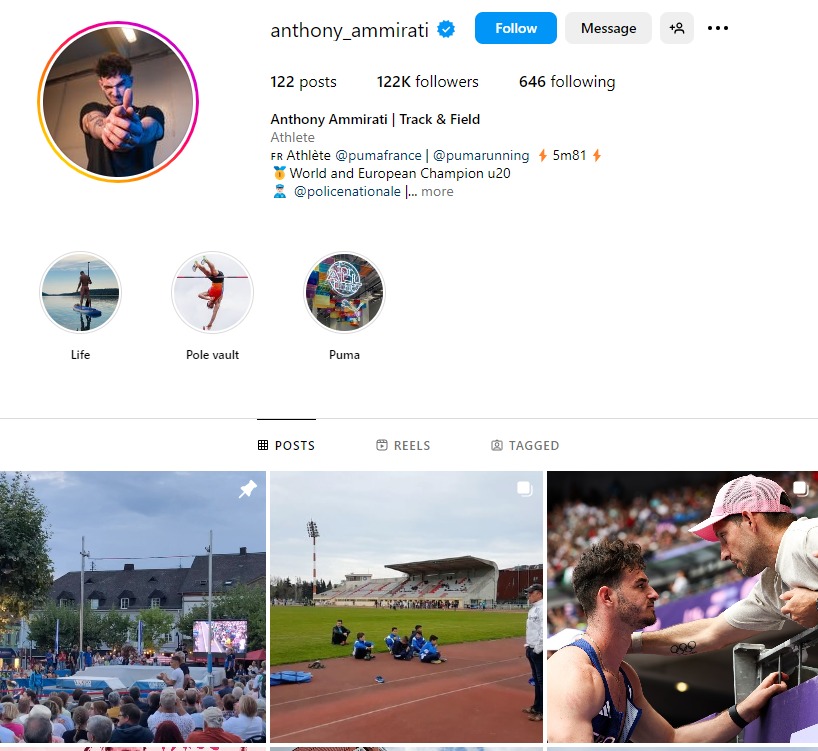The width and height of the screenshot is (818, 751).
Task: Open the Life story highlight
Action: (x=80, y=292)
